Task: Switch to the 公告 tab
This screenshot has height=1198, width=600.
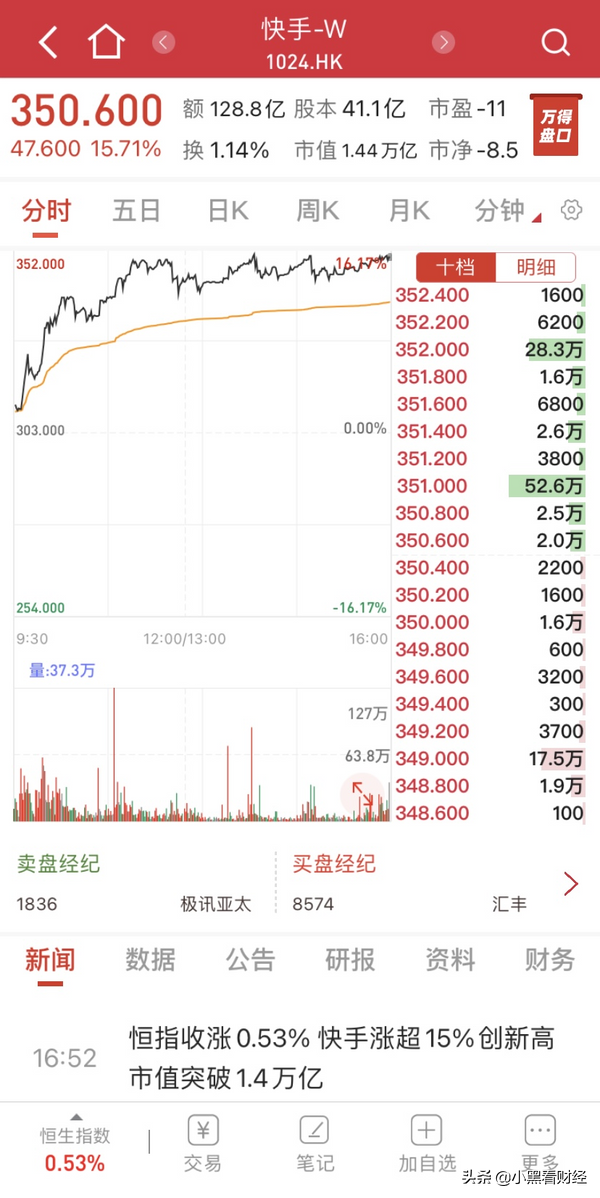Action: [250, 960]
